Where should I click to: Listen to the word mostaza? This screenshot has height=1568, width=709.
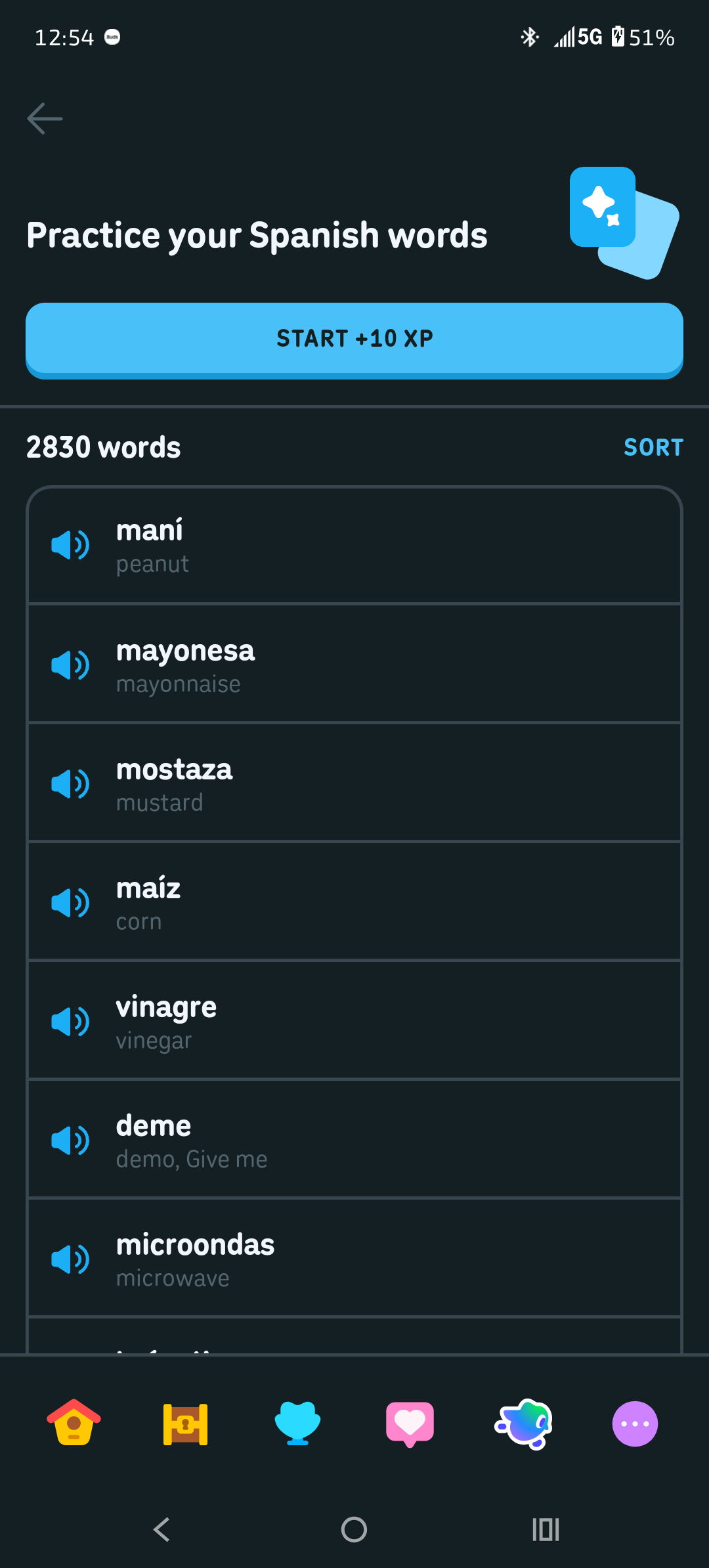click(x=70, y=784)
